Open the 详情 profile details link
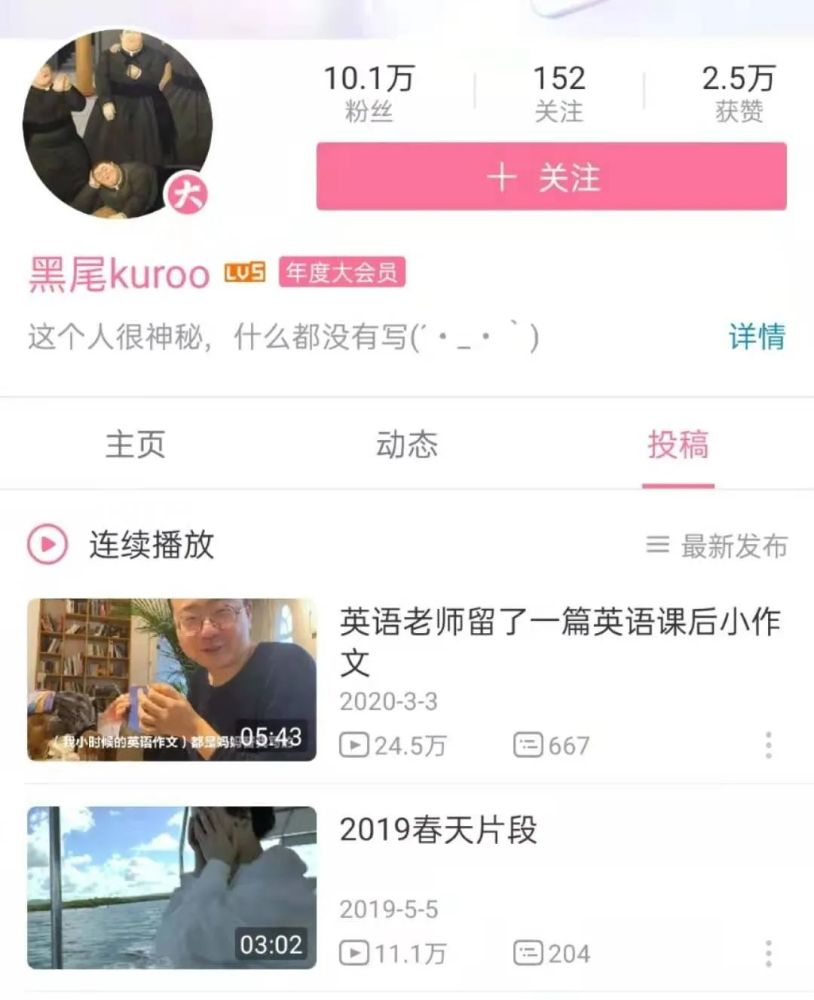Screen dimensions: 814x1000 click(756, 337)
